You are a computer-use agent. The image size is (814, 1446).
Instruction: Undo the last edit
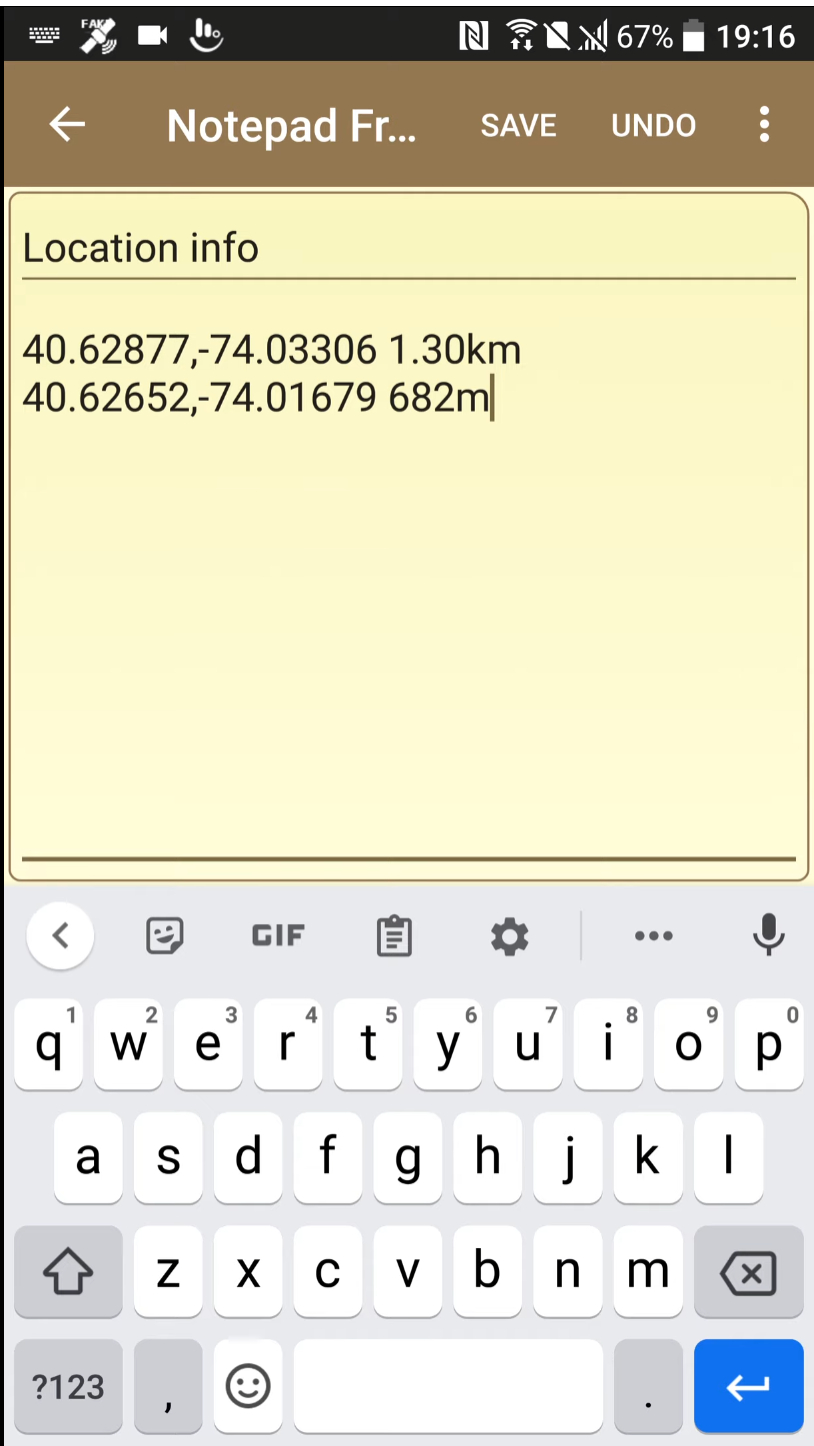pos(653,125)
